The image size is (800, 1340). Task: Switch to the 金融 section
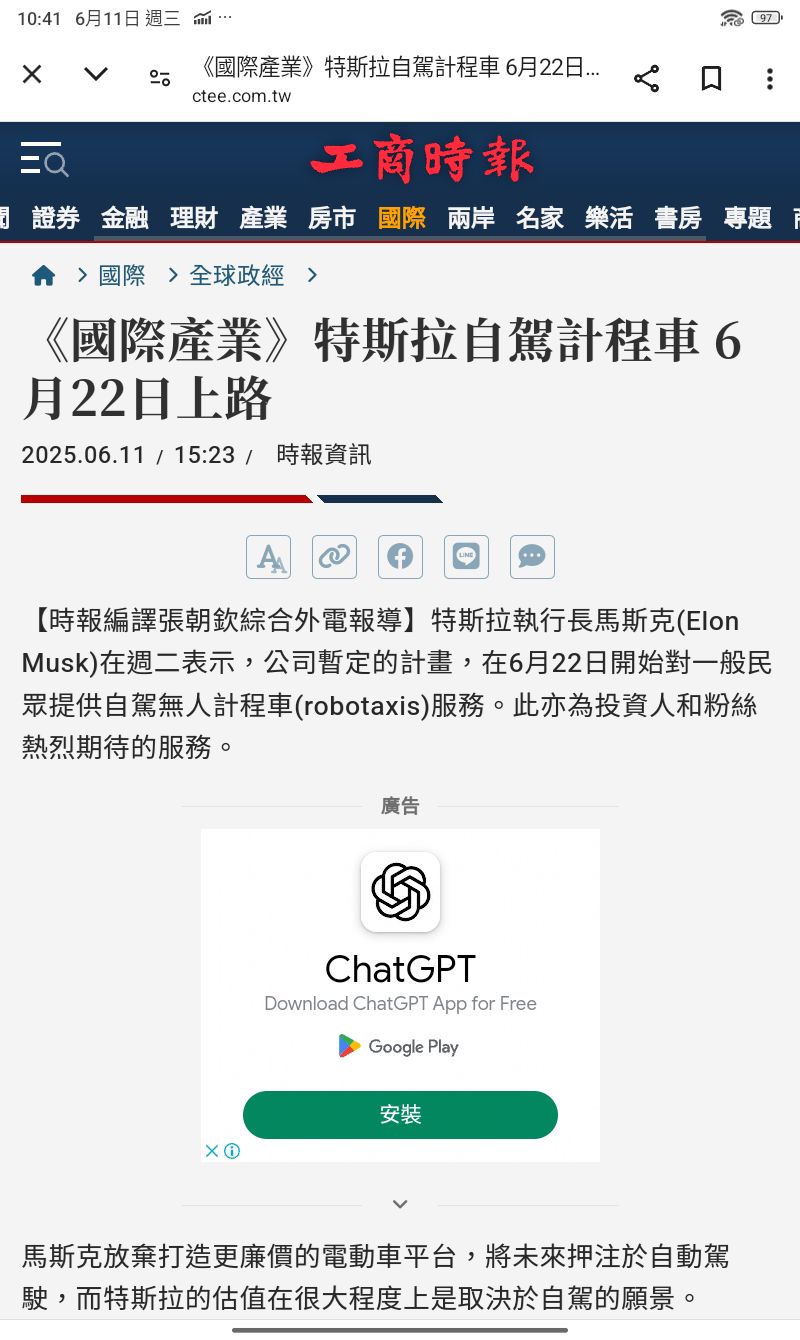[124, 218]
